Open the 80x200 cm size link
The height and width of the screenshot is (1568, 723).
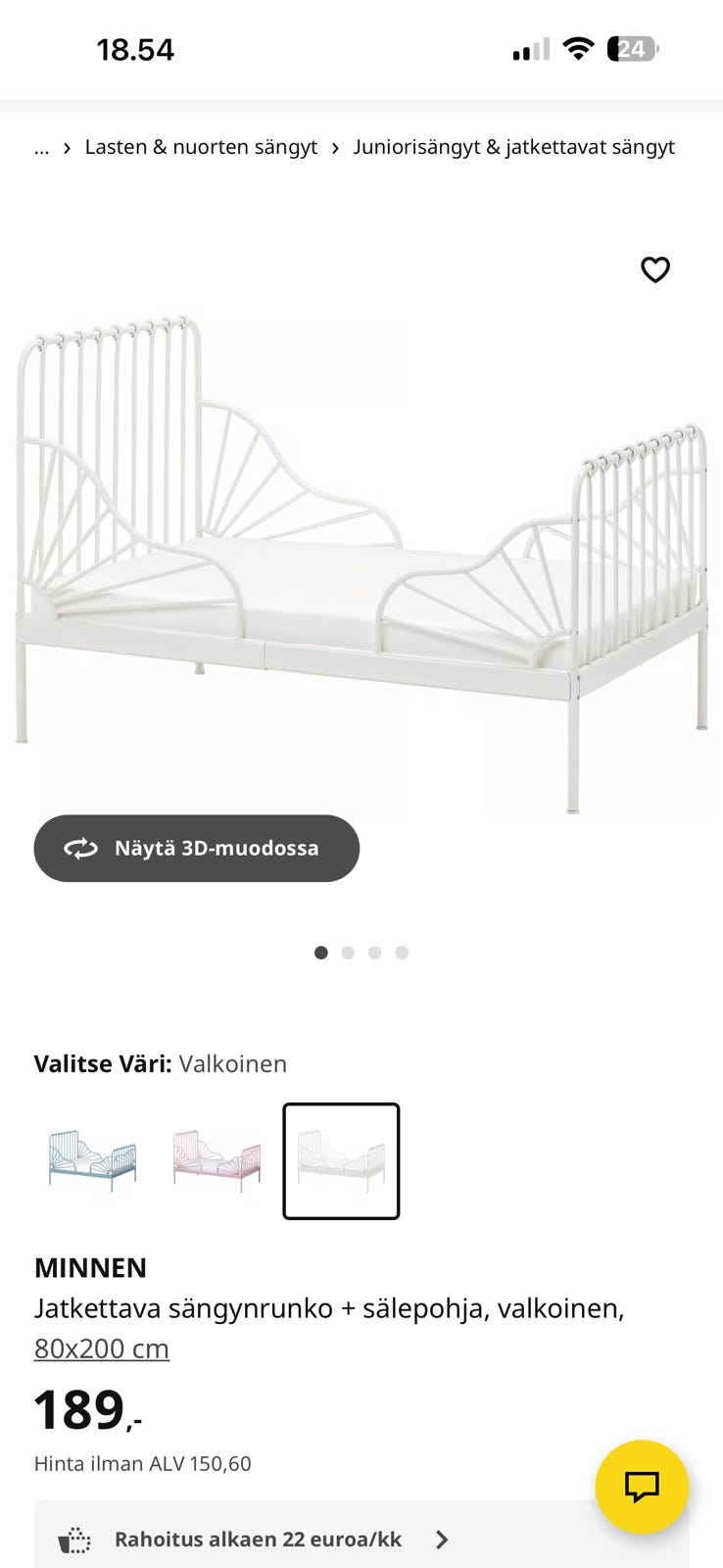coord(101,1347)
